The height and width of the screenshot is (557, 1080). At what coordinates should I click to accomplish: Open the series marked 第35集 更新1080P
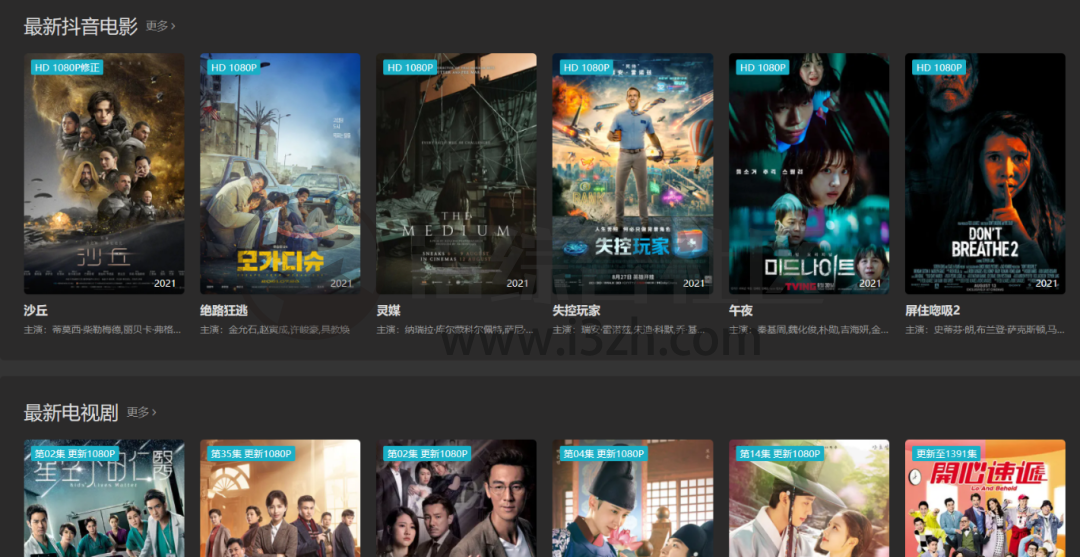280,500
